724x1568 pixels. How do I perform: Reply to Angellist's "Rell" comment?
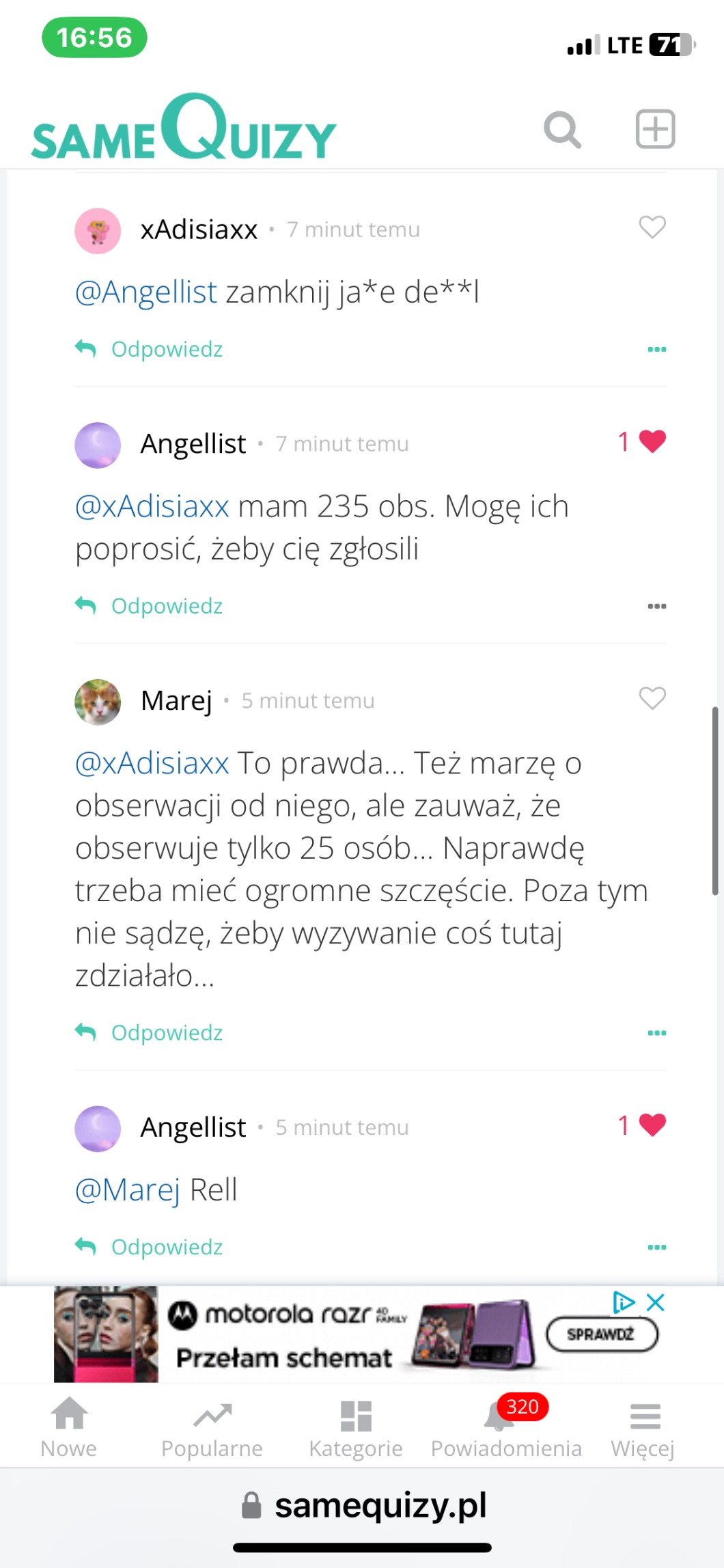coord(150,1247)
